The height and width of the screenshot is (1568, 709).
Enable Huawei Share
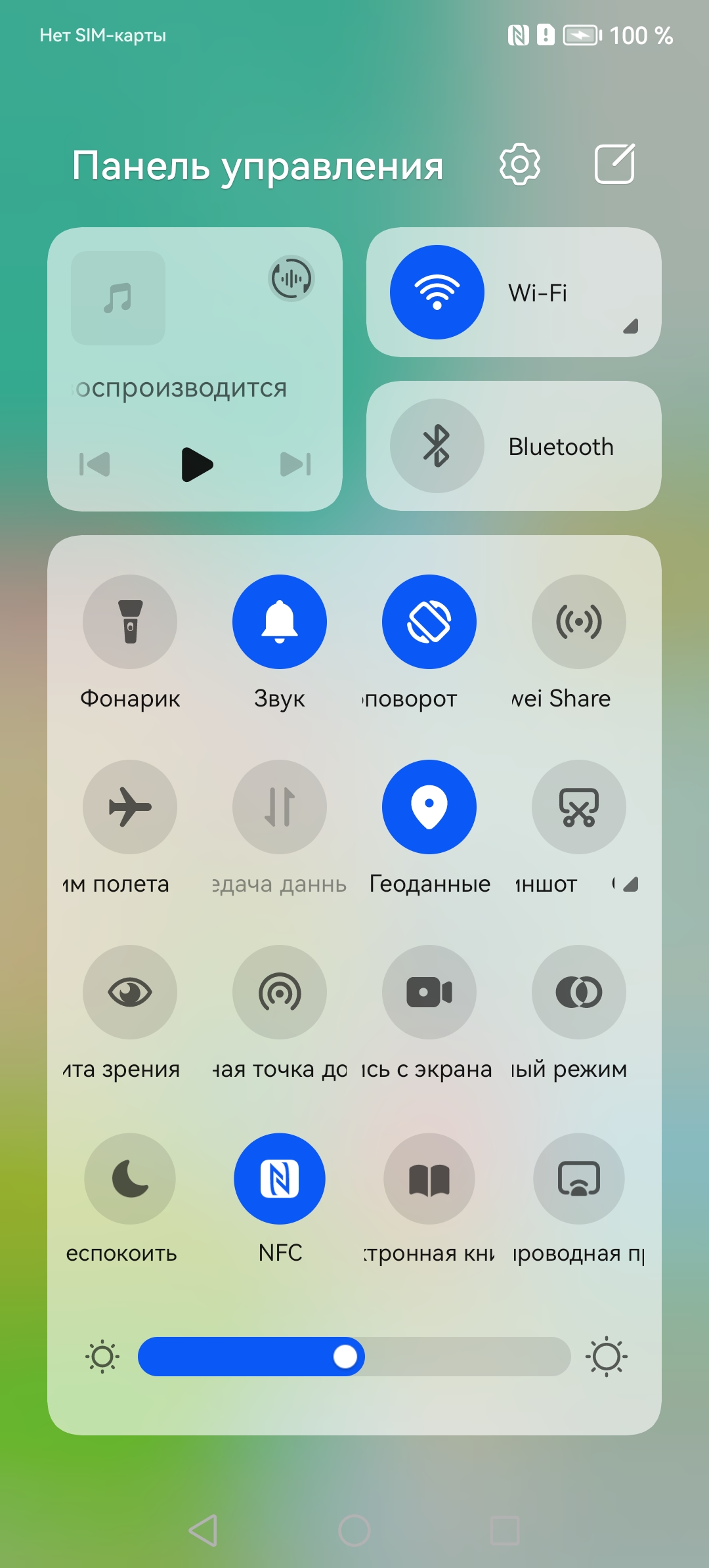(578, 622)
